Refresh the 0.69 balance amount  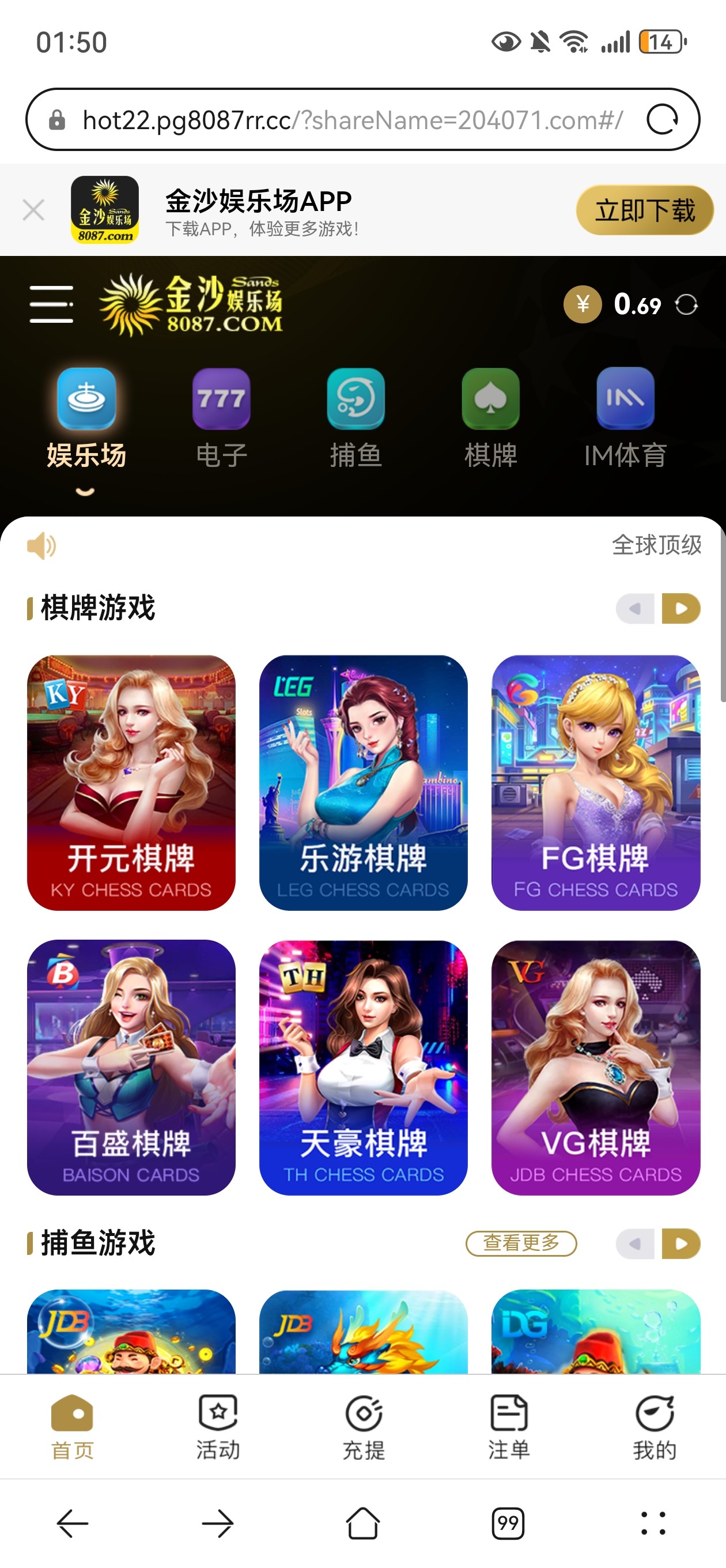point(690,306)
